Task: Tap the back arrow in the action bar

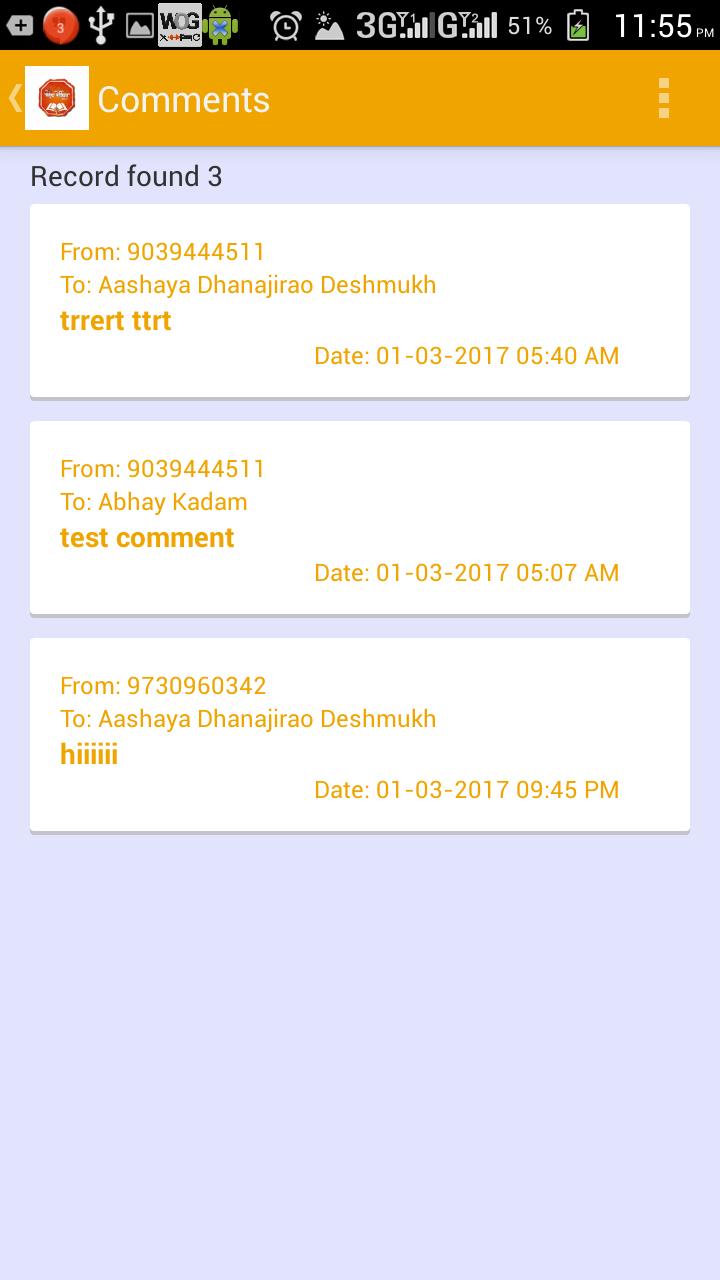Action: click(x=14, y=97)
